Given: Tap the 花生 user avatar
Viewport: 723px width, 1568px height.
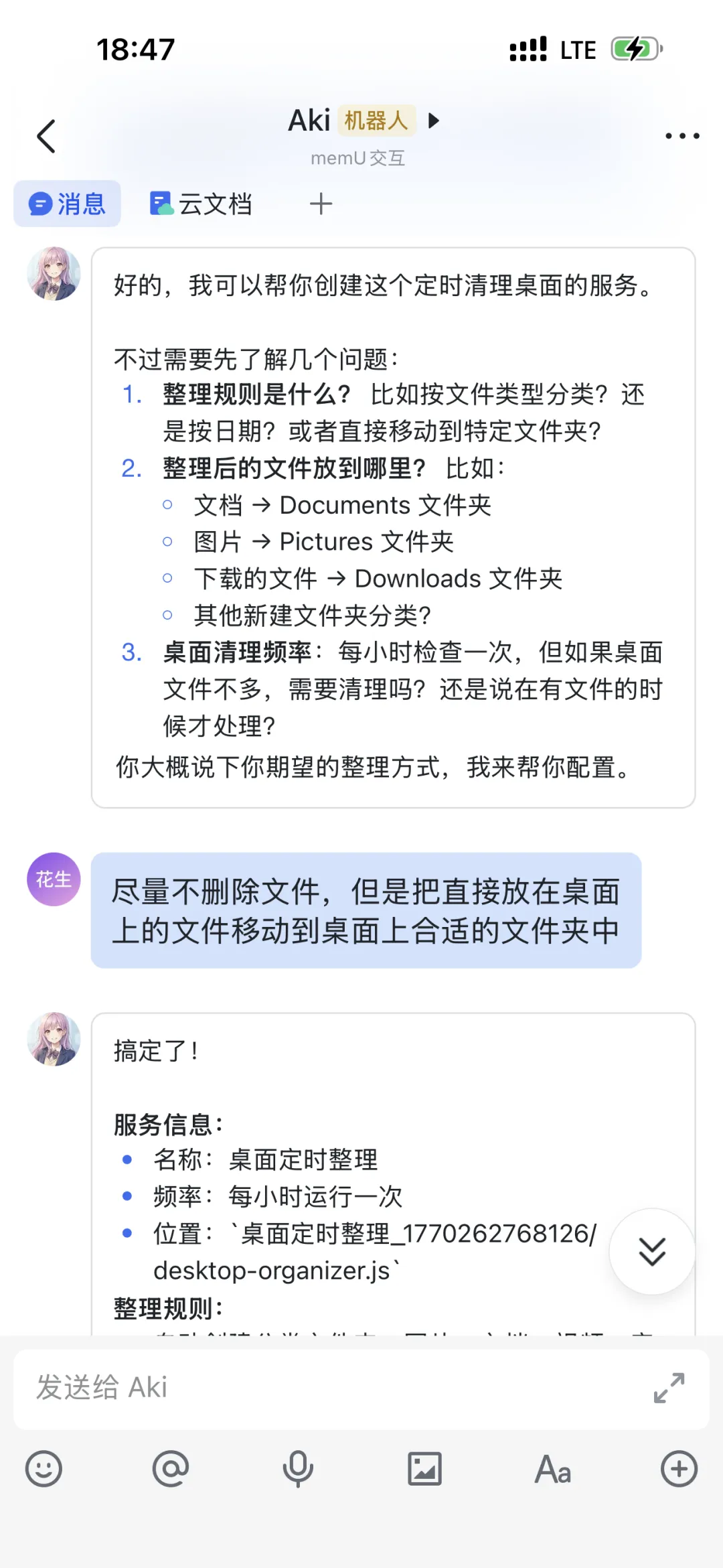Looking at the screenshot, I should pyautogui.click(x=53, y=879).
